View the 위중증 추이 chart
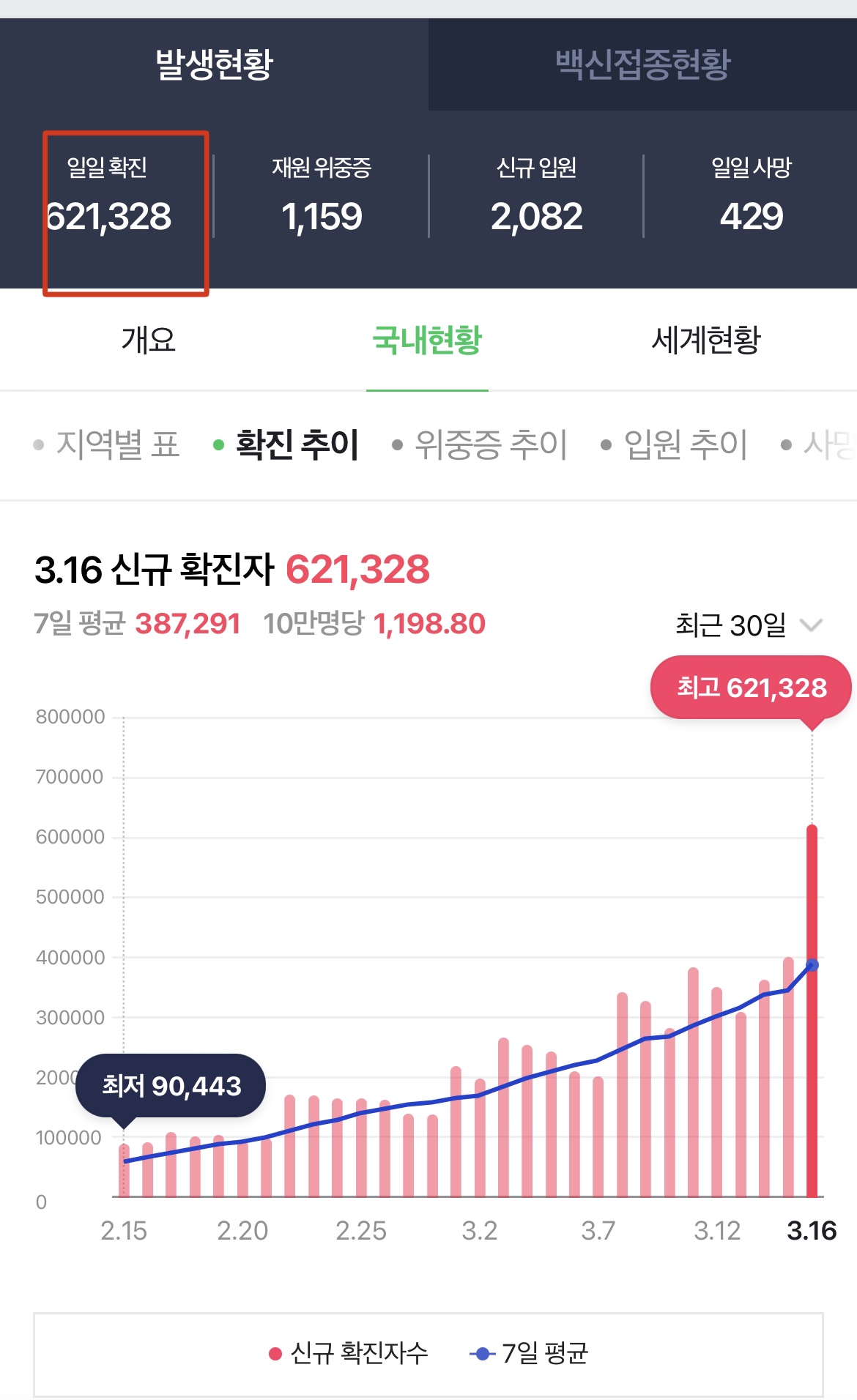This screenshot has height=1400, width=857. pyautogui.click(x=480, y=444)
